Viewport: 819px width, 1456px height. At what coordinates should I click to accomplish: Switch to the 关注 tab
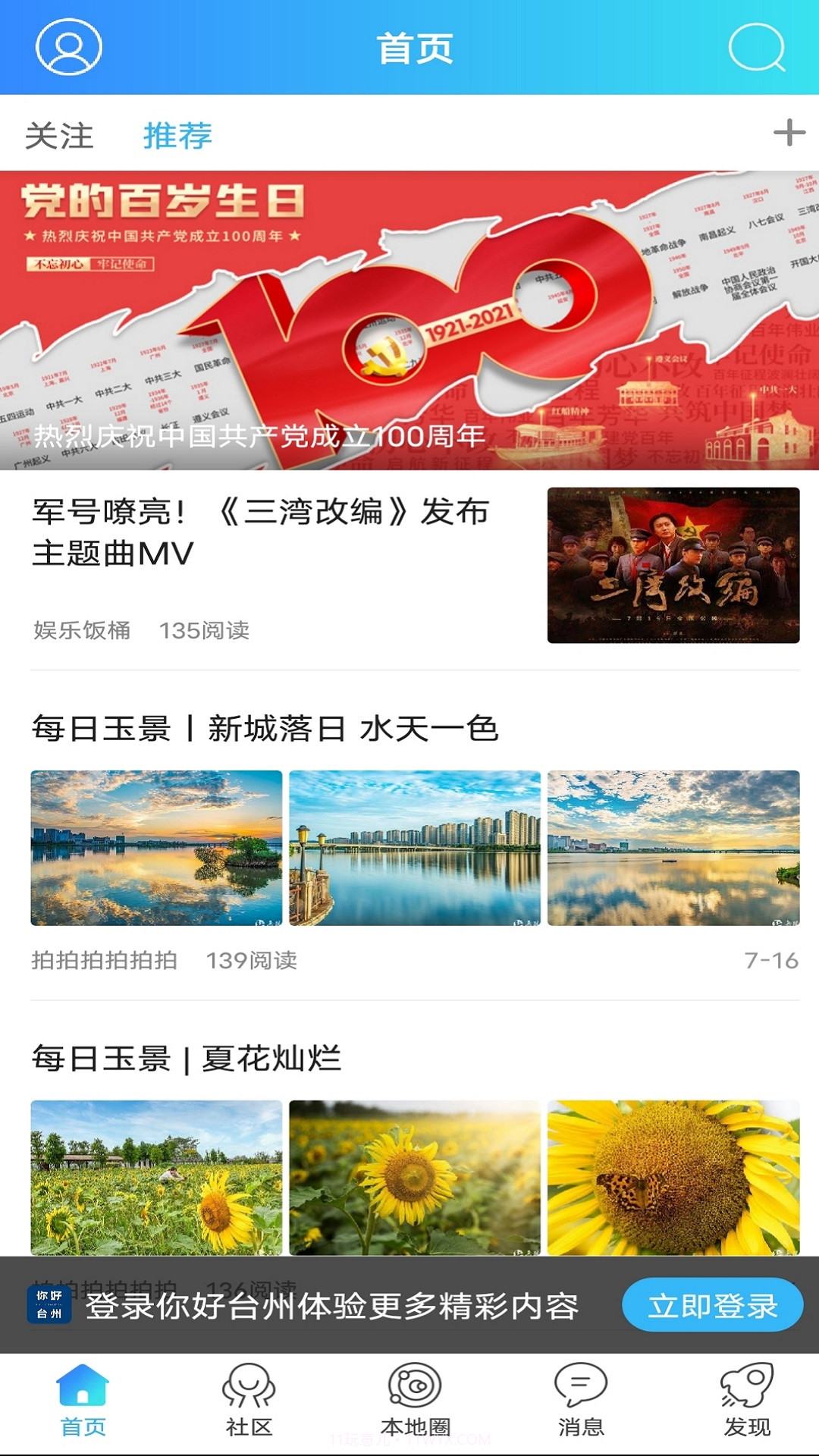click(61, 136)
